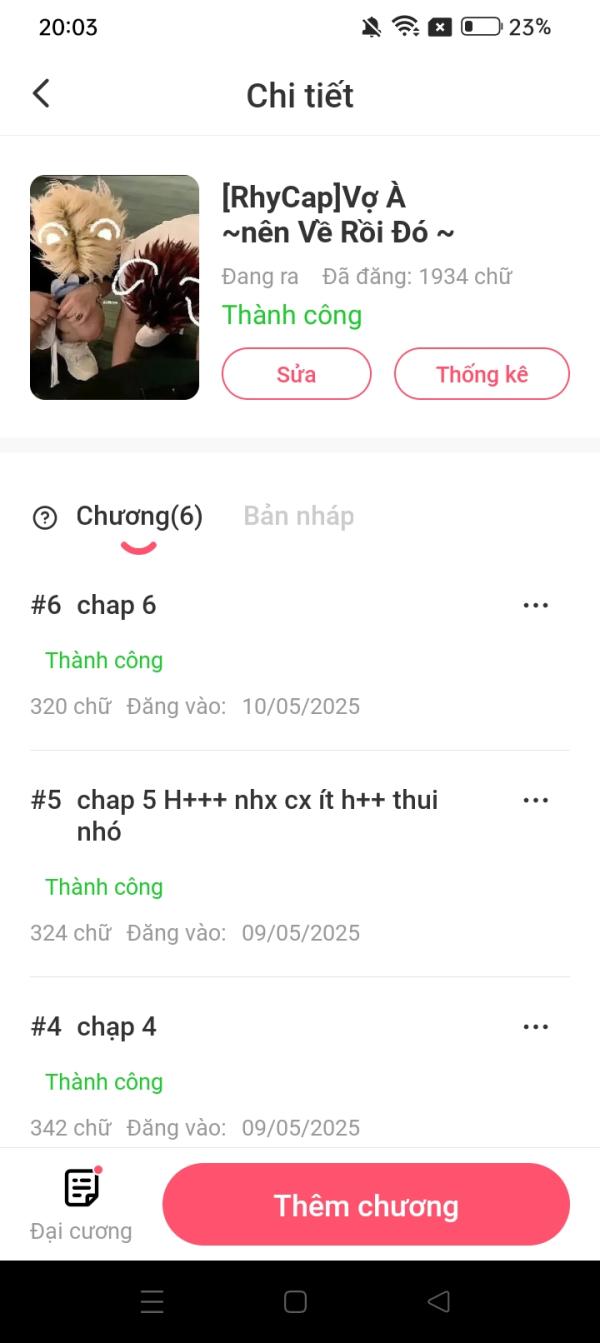The width and height of the screenshot is (600, 1343).
Task: Open more options for chap 4
Action: [x=536, y=1027]
